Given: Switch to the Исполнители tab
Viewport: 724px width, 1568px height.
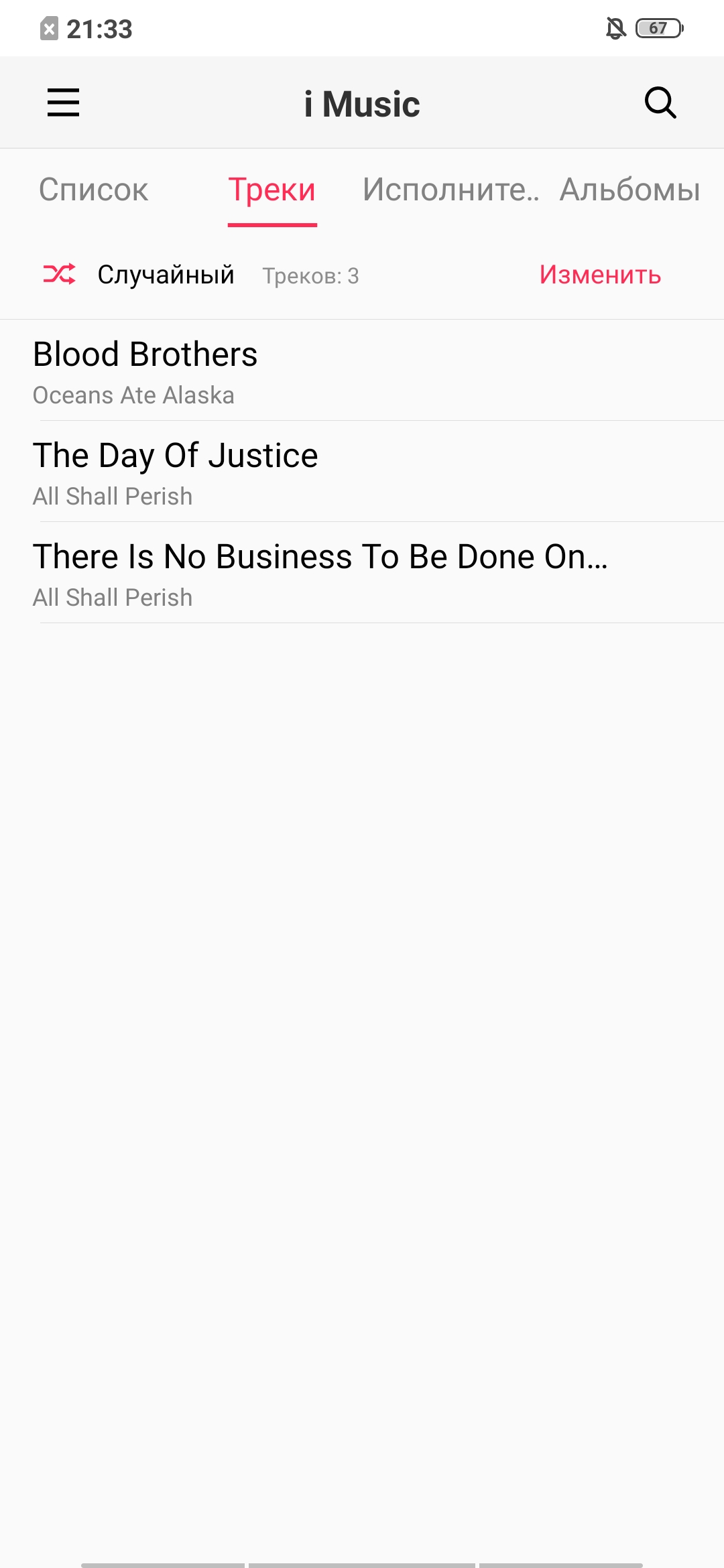Looking at the screenshot, I should point(450,190).
